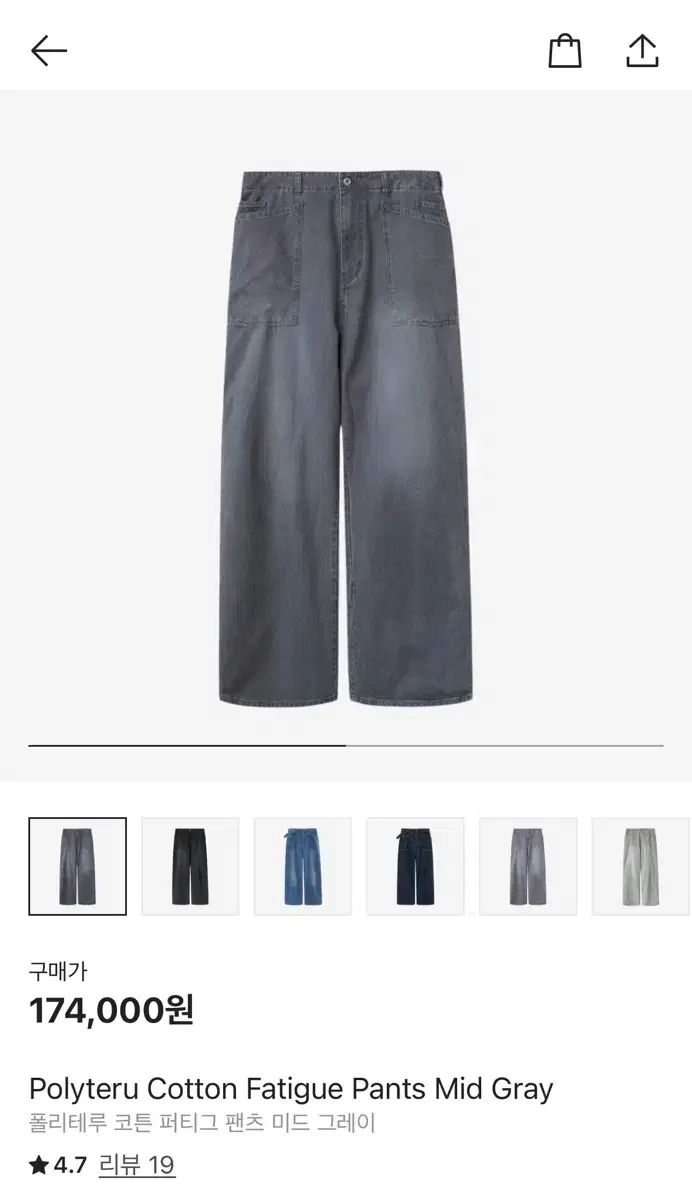
Task: Select the black pants thumbnail
Action: click(x=190, y=866)
